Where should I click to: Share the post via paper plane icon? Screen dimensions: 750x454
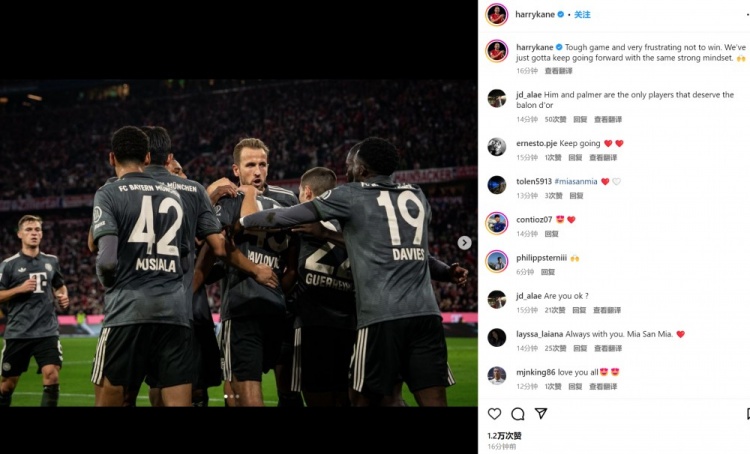coord(541,413)
